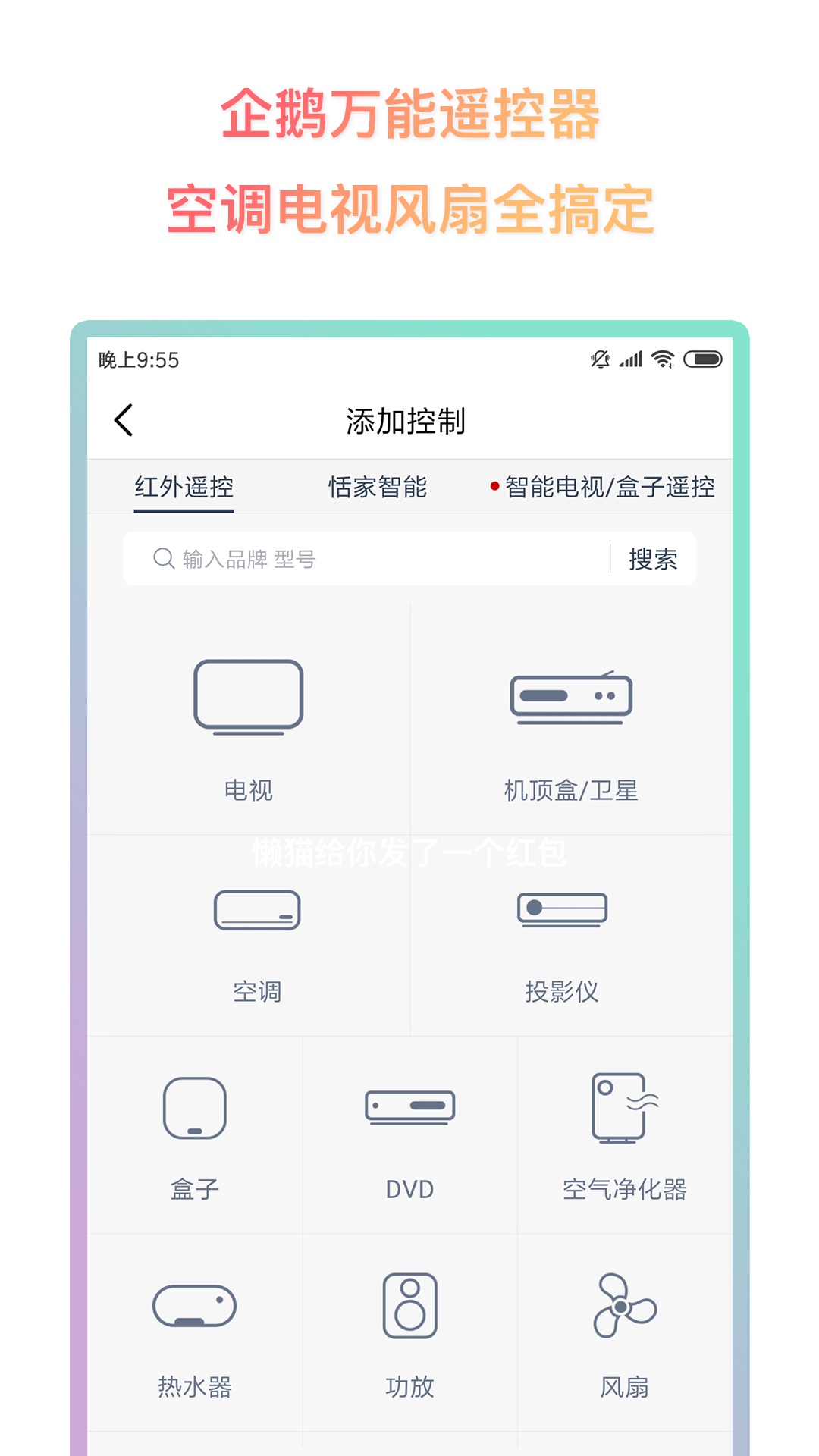Image resolution: width=819 pixels, height=1456 pixels.
Task: Tap the muted notification status icon
Action: [600, 359]
